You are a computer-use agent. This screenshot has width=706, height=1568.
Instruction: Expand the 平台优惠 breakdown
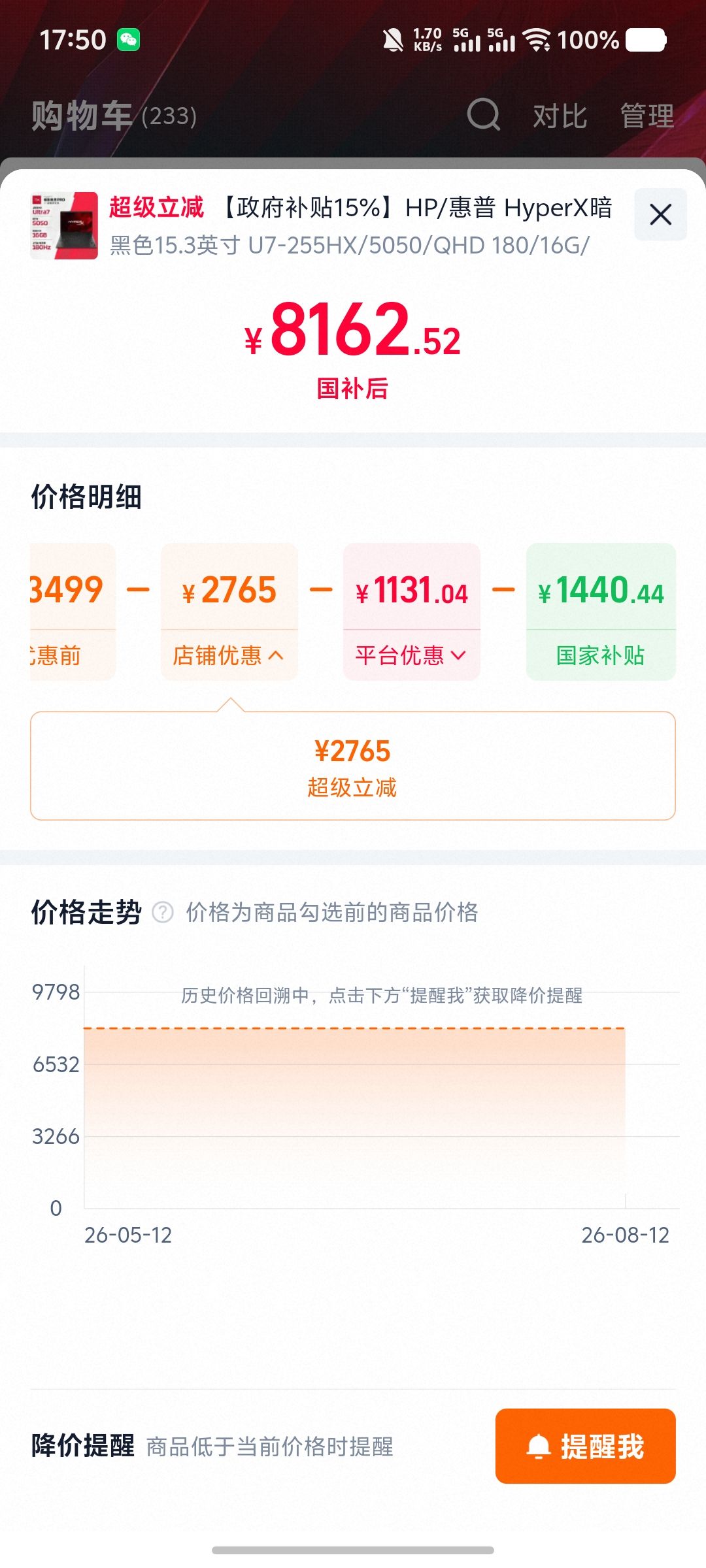point(411,655)
